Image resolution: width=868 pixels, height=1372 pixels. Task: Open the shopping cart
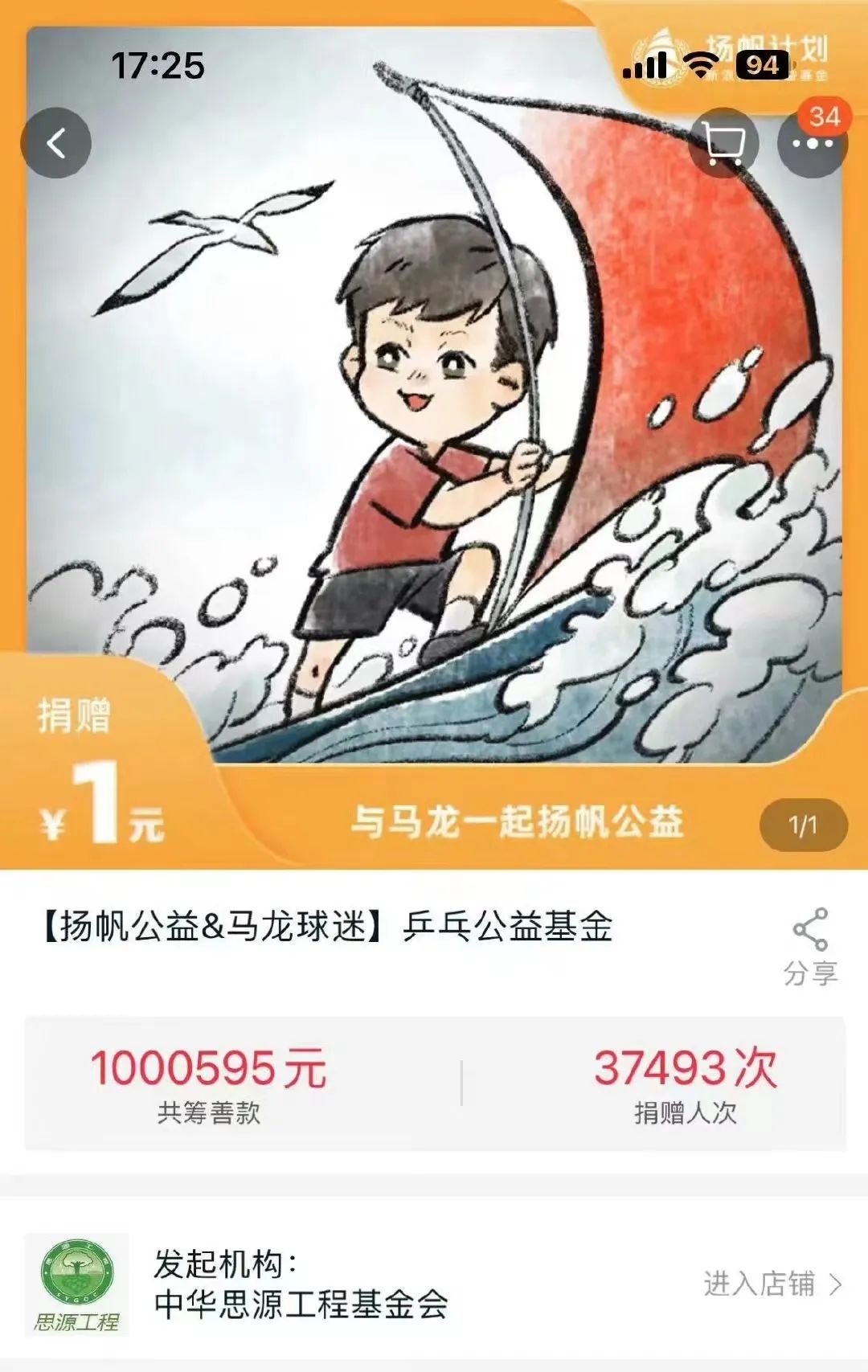723,144
